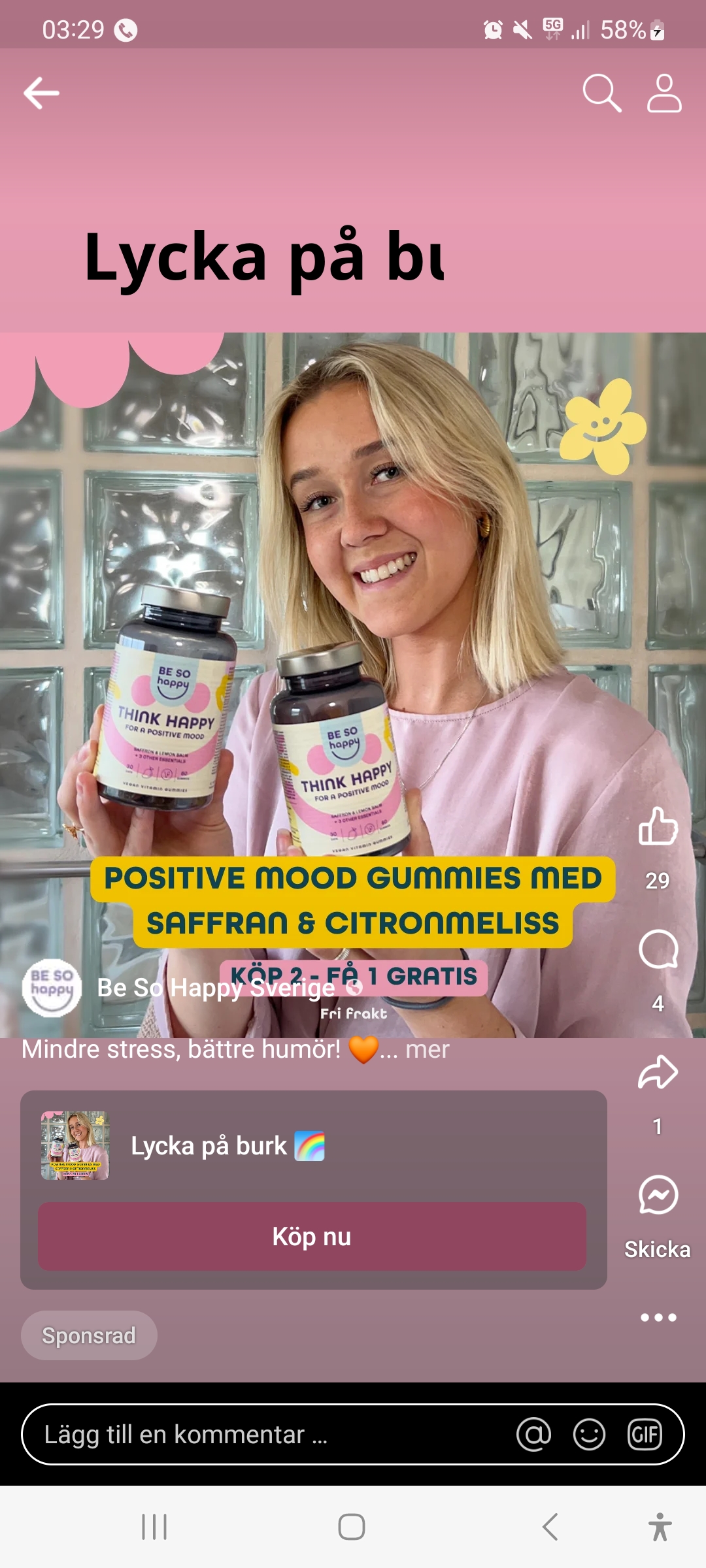Share this reel with the arrow icon
Image resolution: width=706 pixels, height=1568 pixels.
tap(658, 1073)
